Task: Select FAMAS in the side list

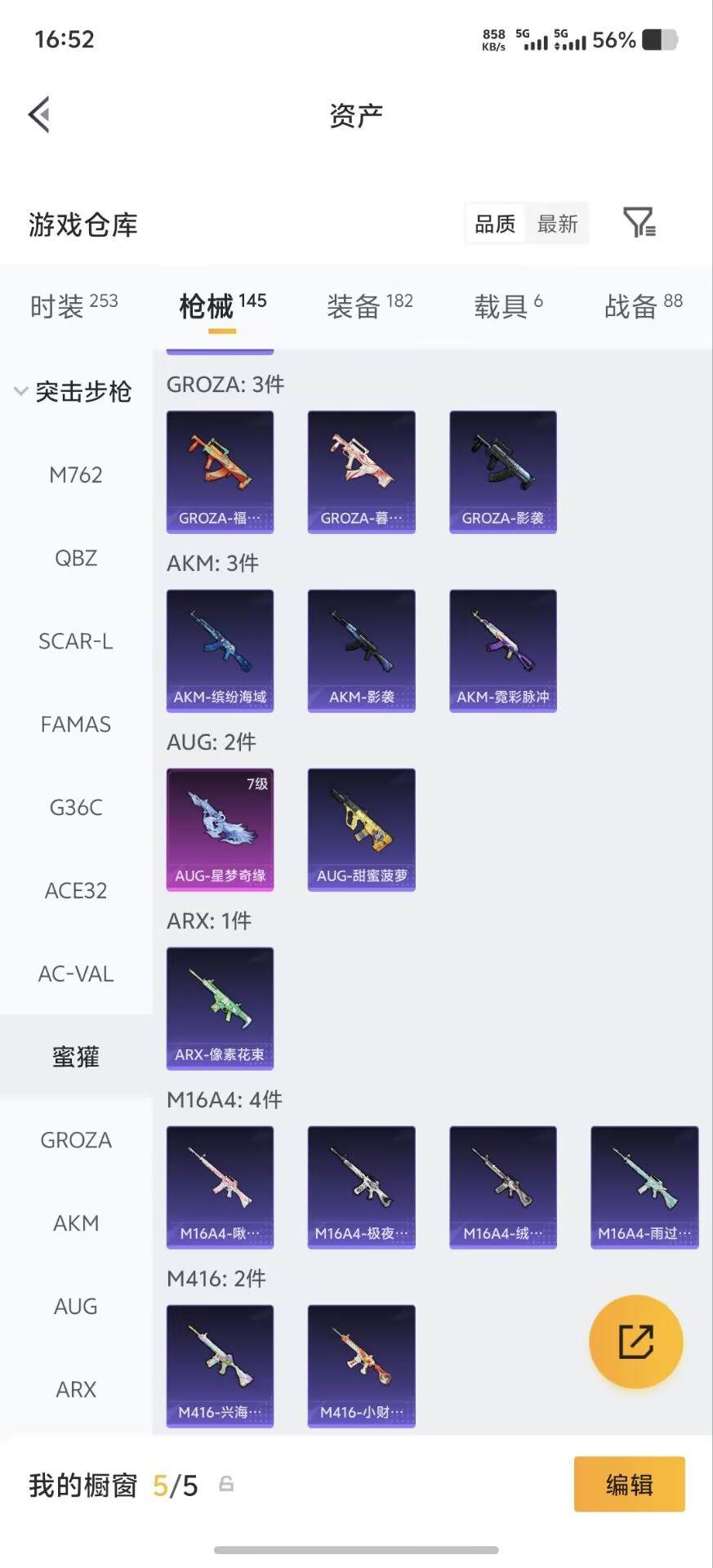Action: pos(76,724)
